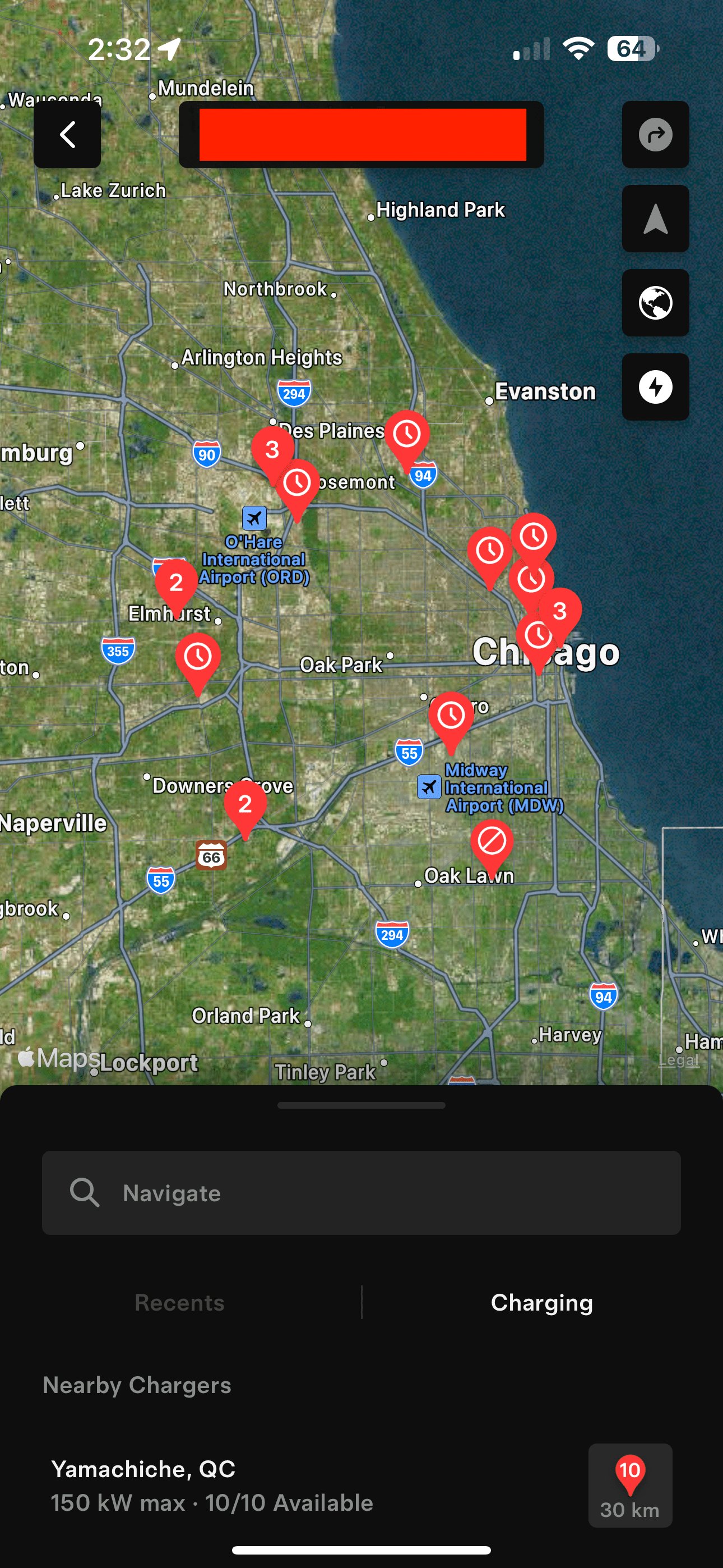Switch to the Recents tab
Viewport: 723px width, 1568px height.
pos(179,1302)
